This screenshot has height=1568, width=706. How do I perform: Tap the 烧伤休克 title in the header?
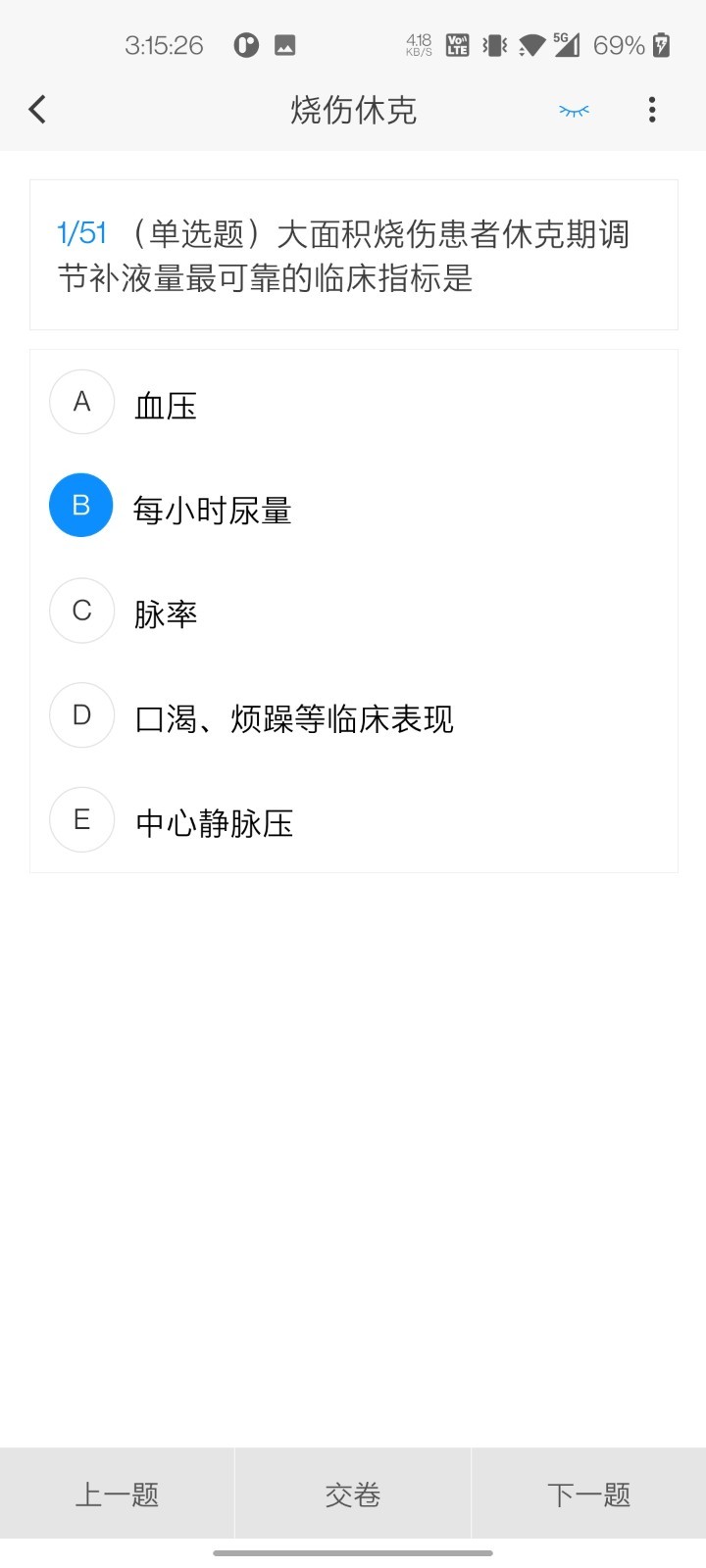pos(353,110)
